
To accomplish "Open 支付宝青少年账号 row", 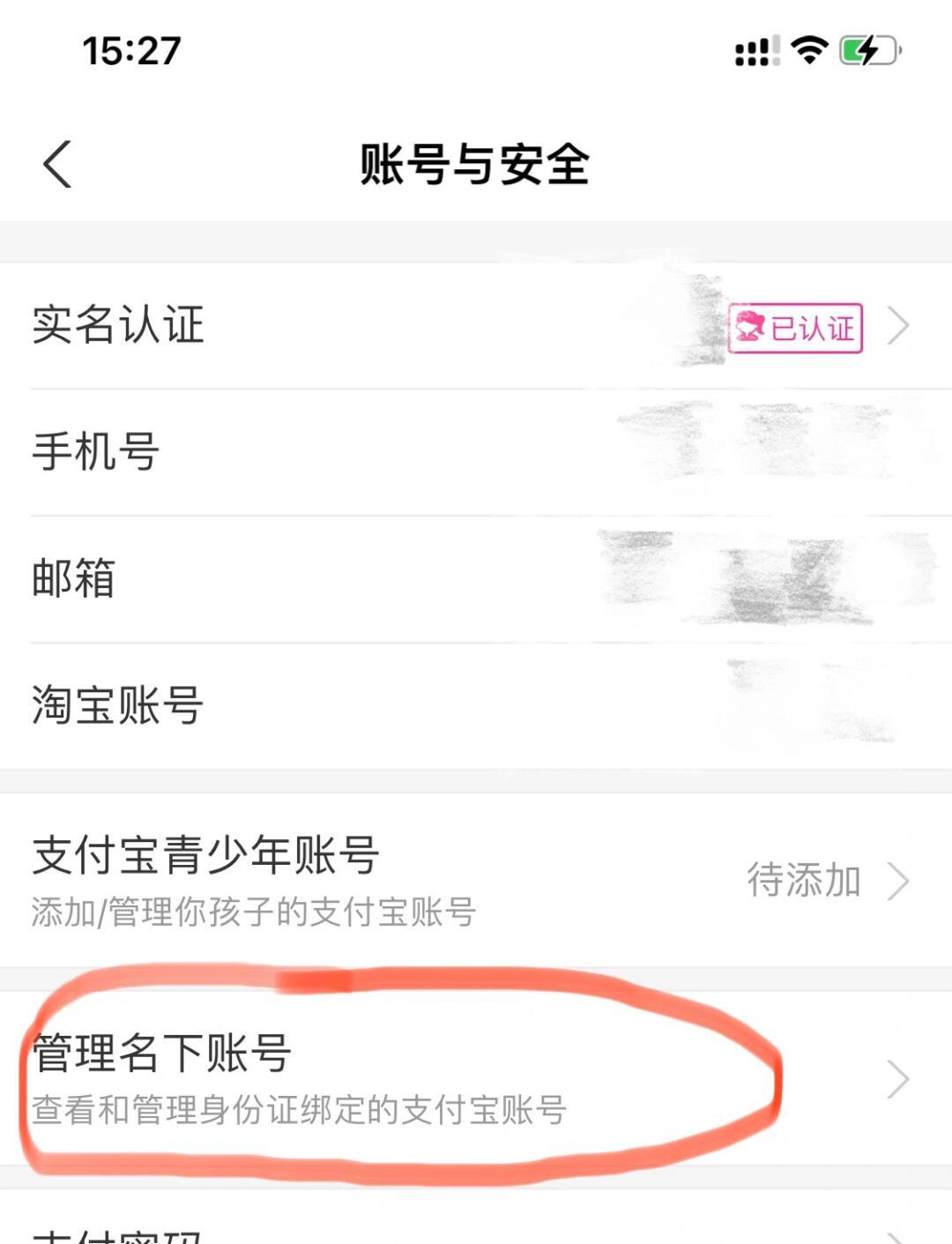I will coord(476,880).
